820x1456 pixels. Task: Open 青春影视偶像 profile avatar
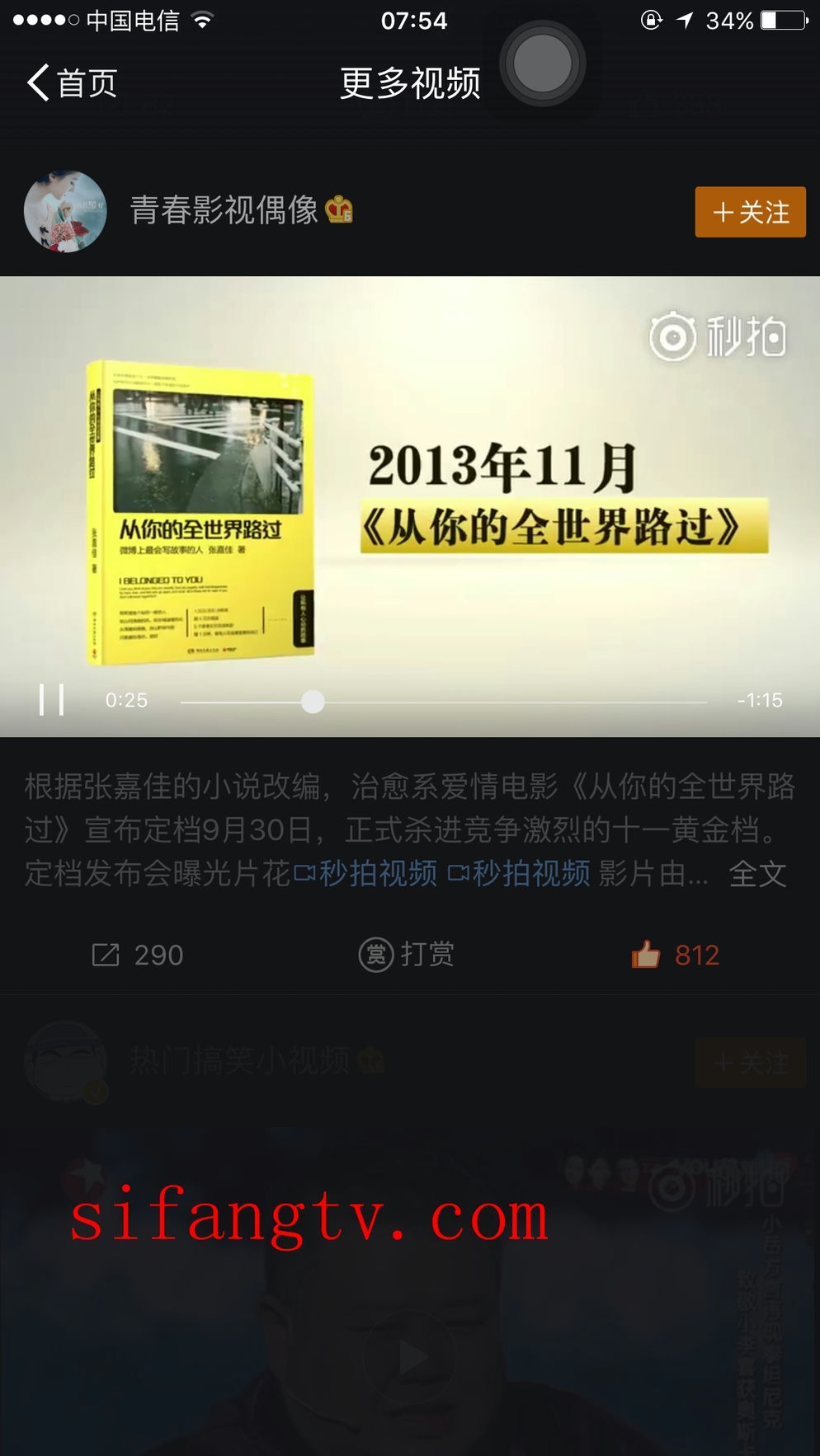click(x=65, y=211)
